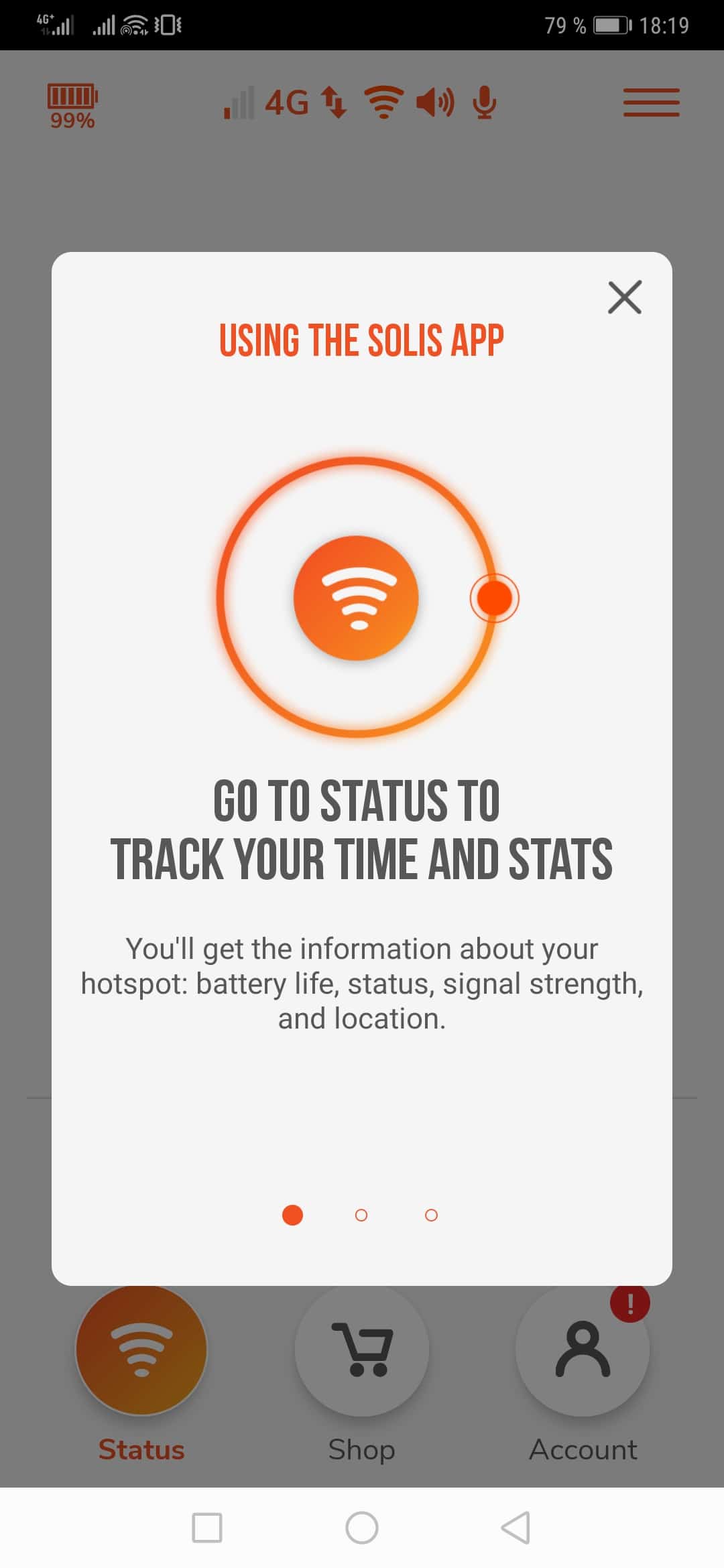
Task: Jump to the second tutorial page dot
Action: (361, 1215)
